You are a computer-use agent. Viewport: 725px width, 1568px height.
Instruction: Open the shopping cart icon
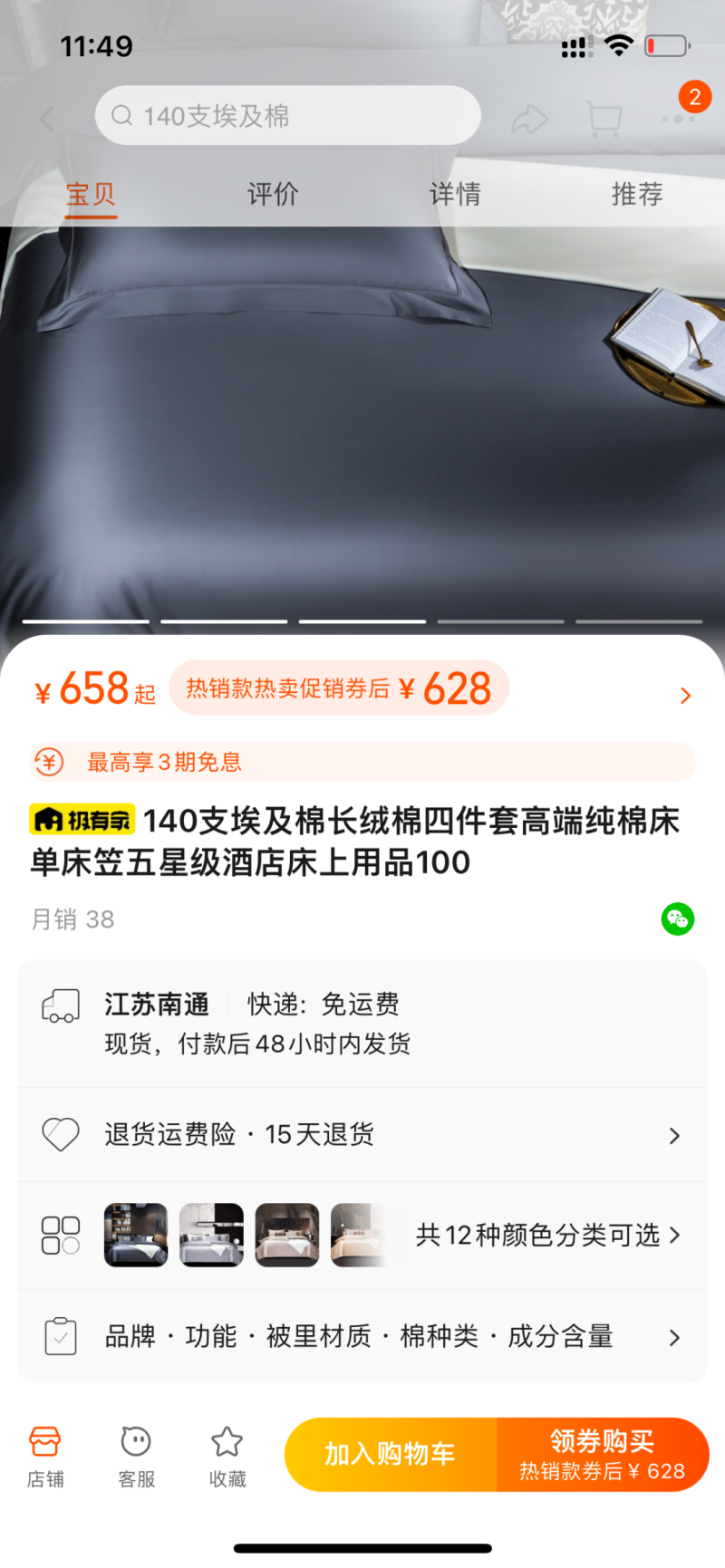604,118
